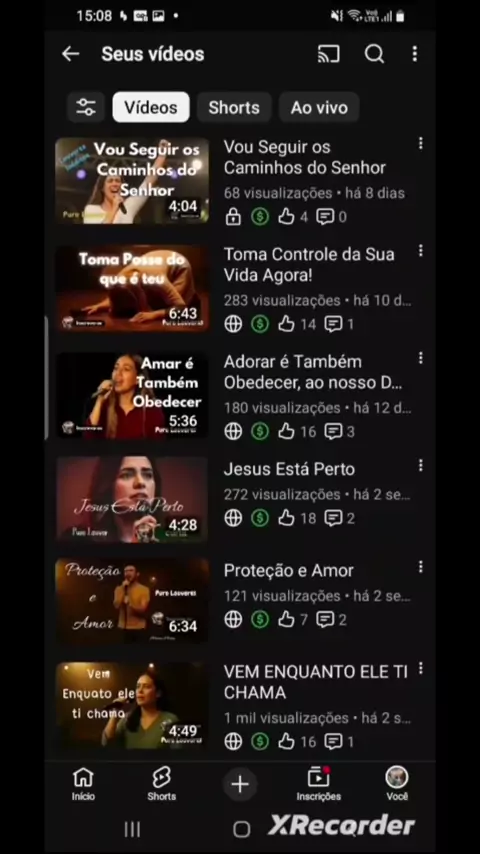Switch to the Inscrições tab
The height and width of the screenshot is (854, 480).
(x=319, y=784)
